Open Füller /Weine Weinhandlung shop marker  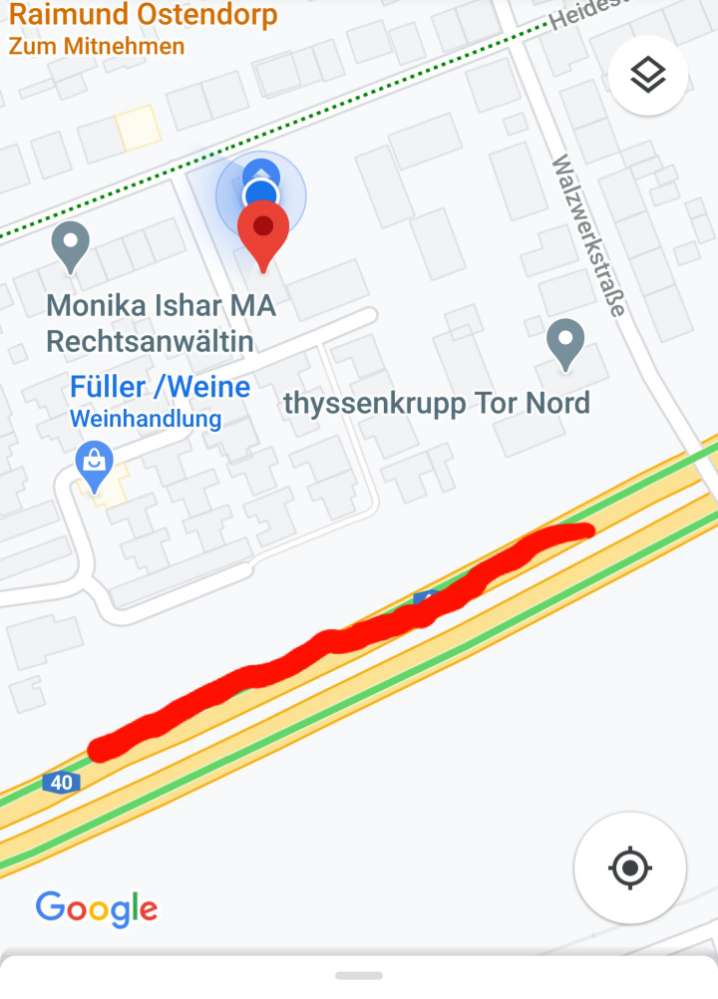(x=95, y=466)
